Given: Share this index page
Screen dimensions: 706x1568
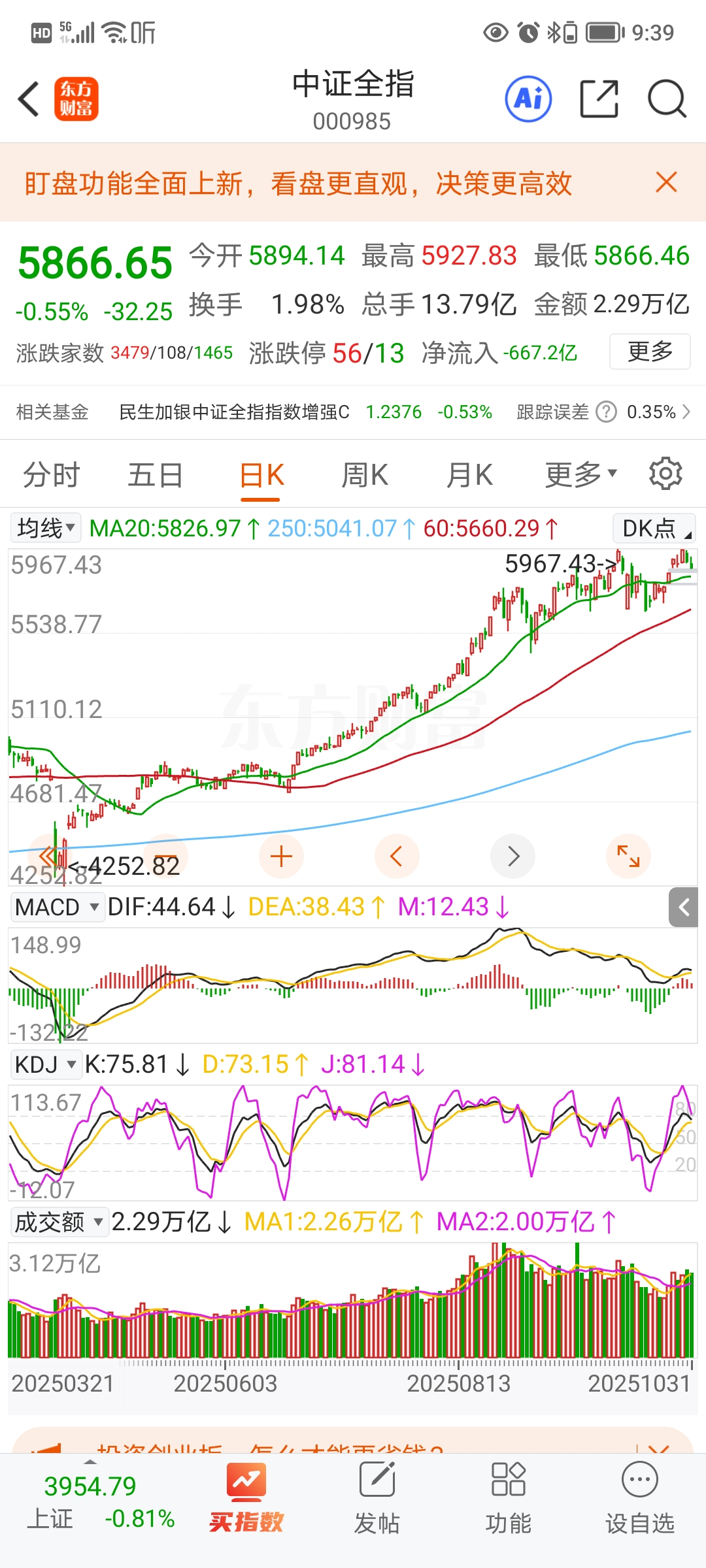Looking at the screenshot, I should [599, 99].
